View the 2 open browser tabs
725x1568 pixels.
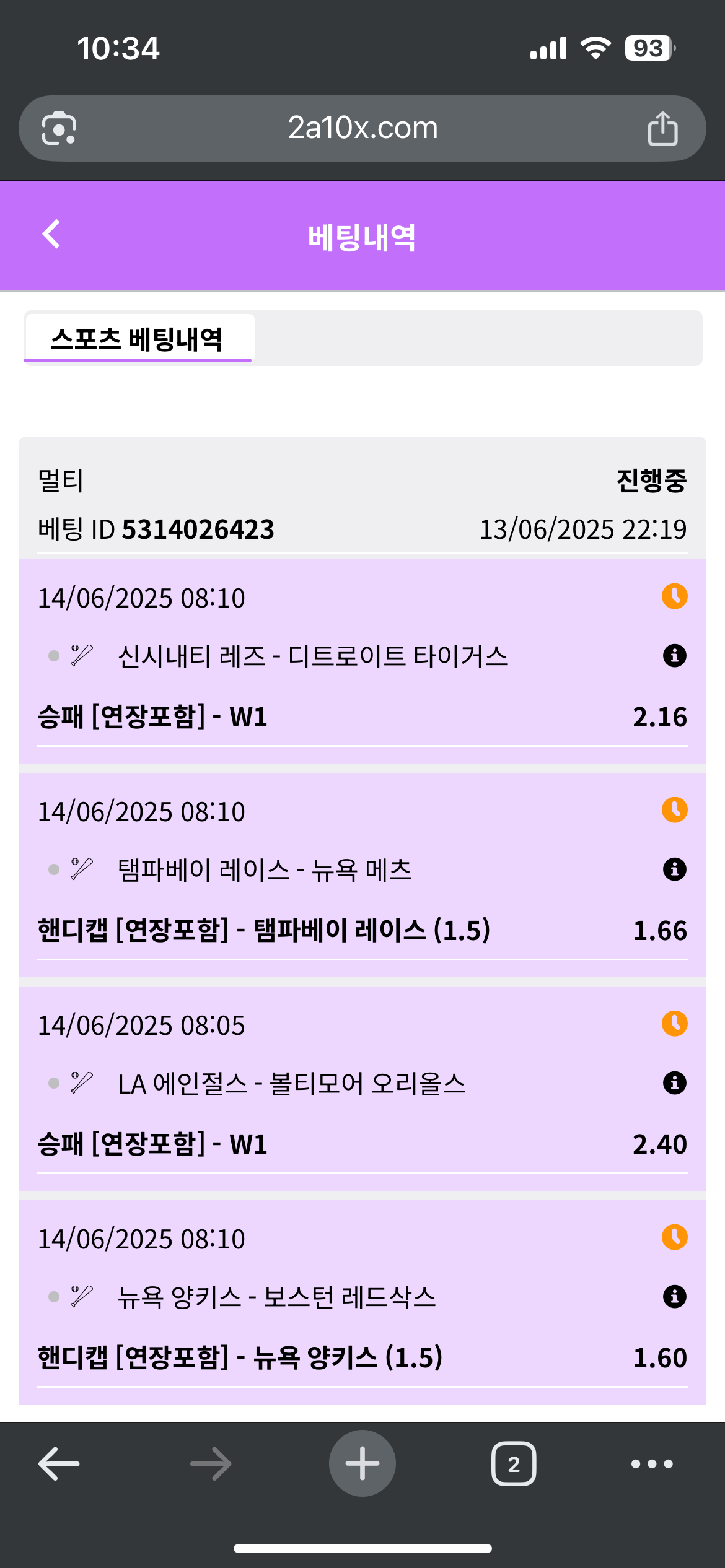tap(513, 1464)
